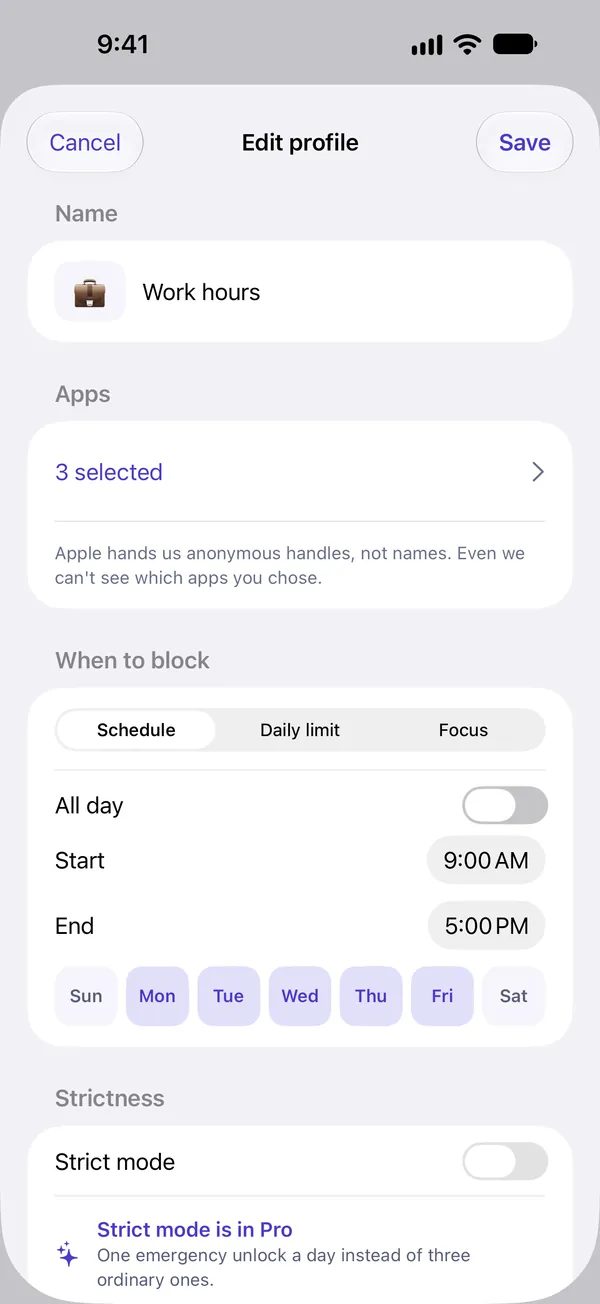Deselect Wed from blocked days

click(300, 996)
